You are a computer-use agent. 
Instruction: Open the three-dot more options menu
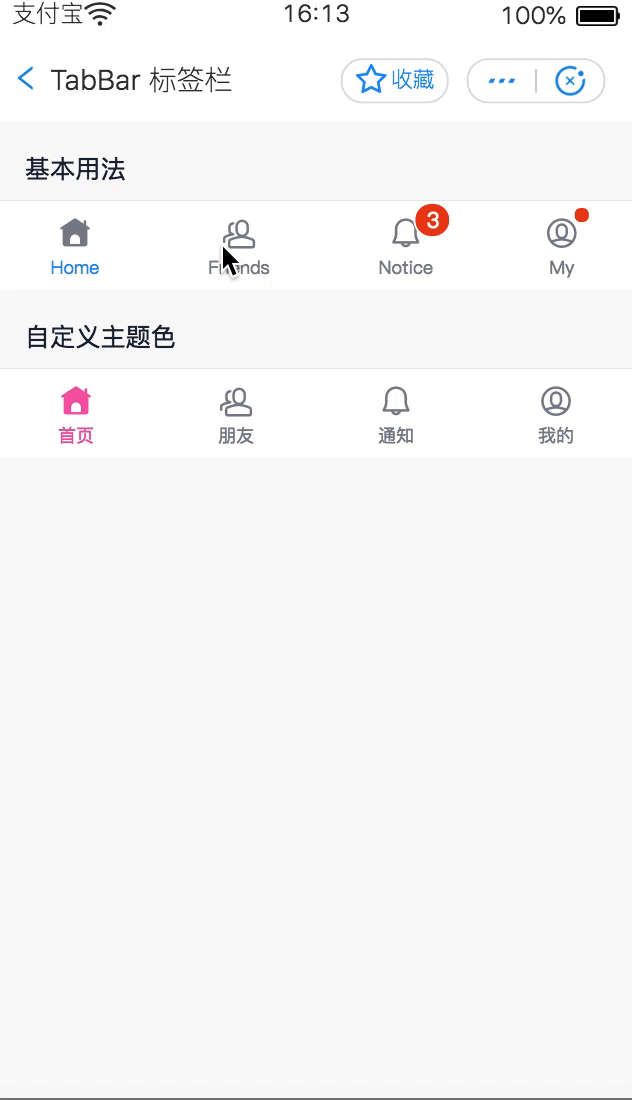point(501,81)
